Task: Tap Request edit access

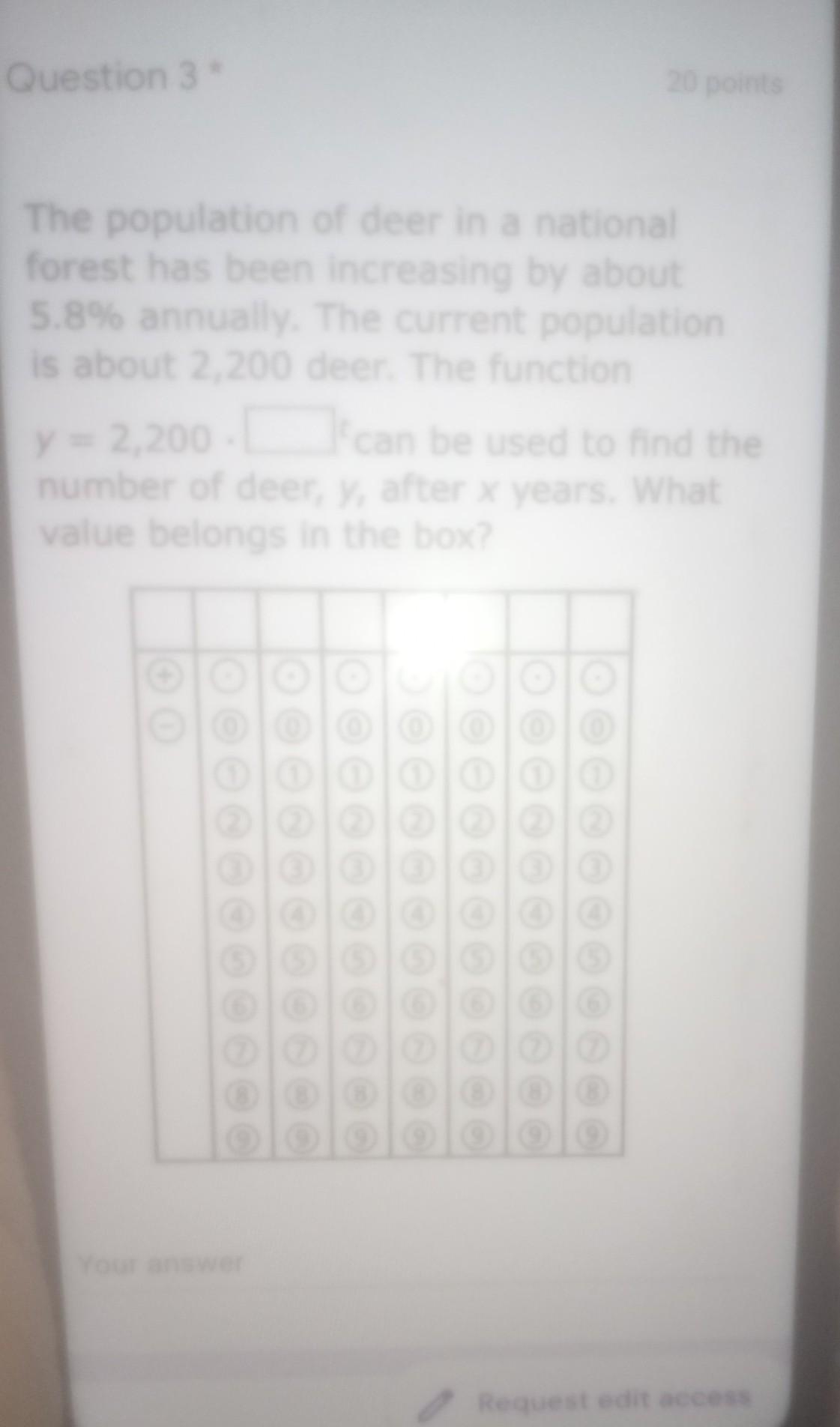Action: 613,1399
